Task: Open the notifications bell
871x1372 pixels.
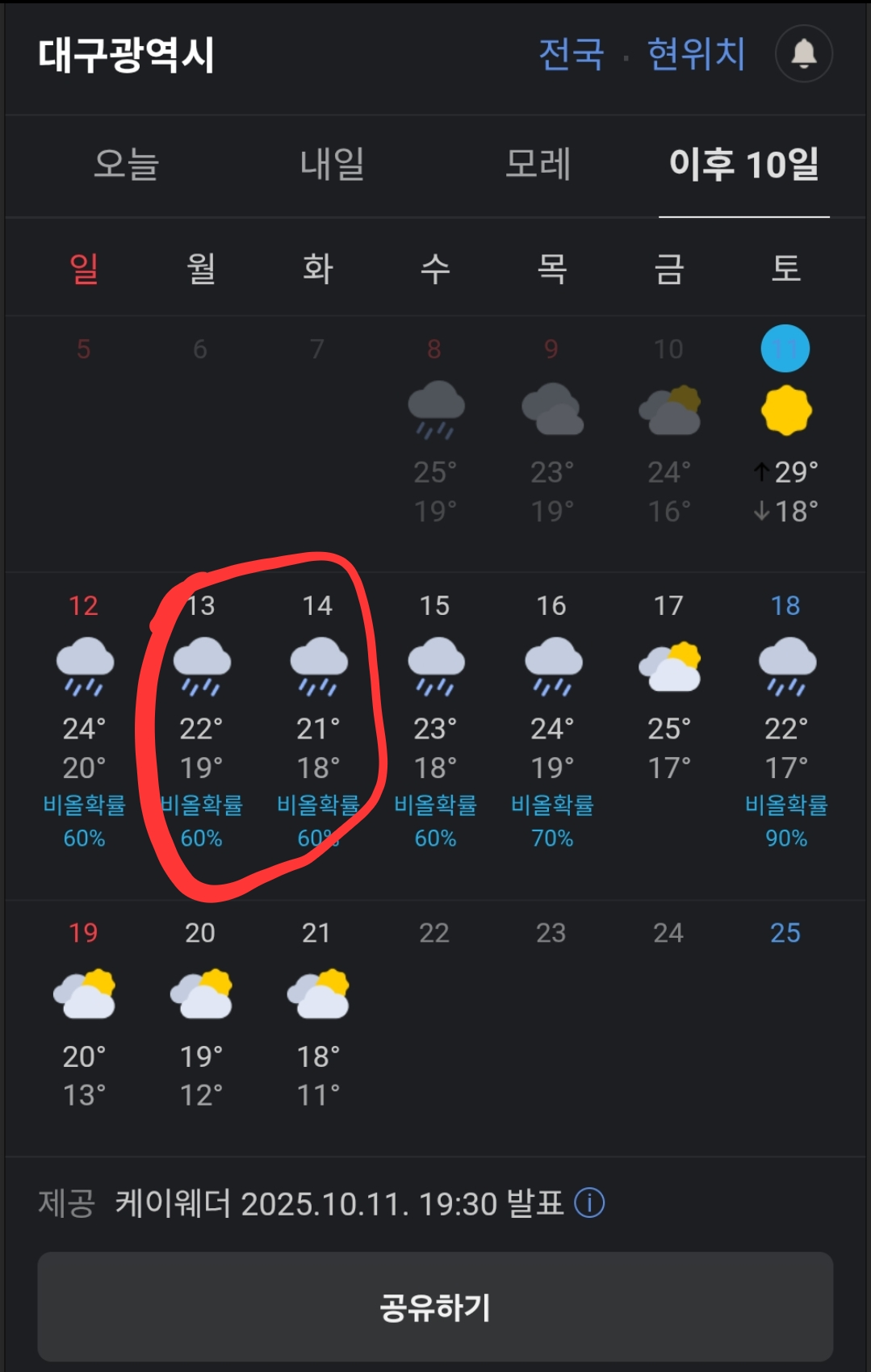Action: tap(803, 54)
